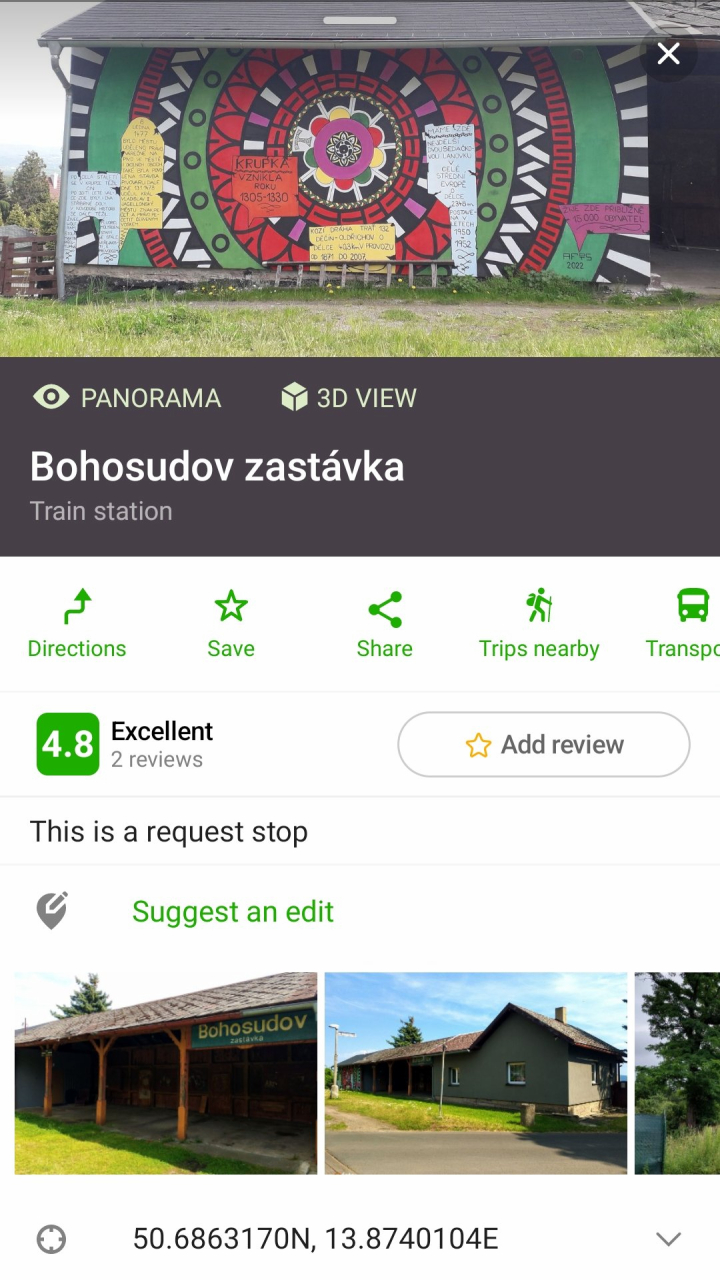Save this place to favorites
Viewport: 720px width, 1280px height.
click(x=231, y=624)
